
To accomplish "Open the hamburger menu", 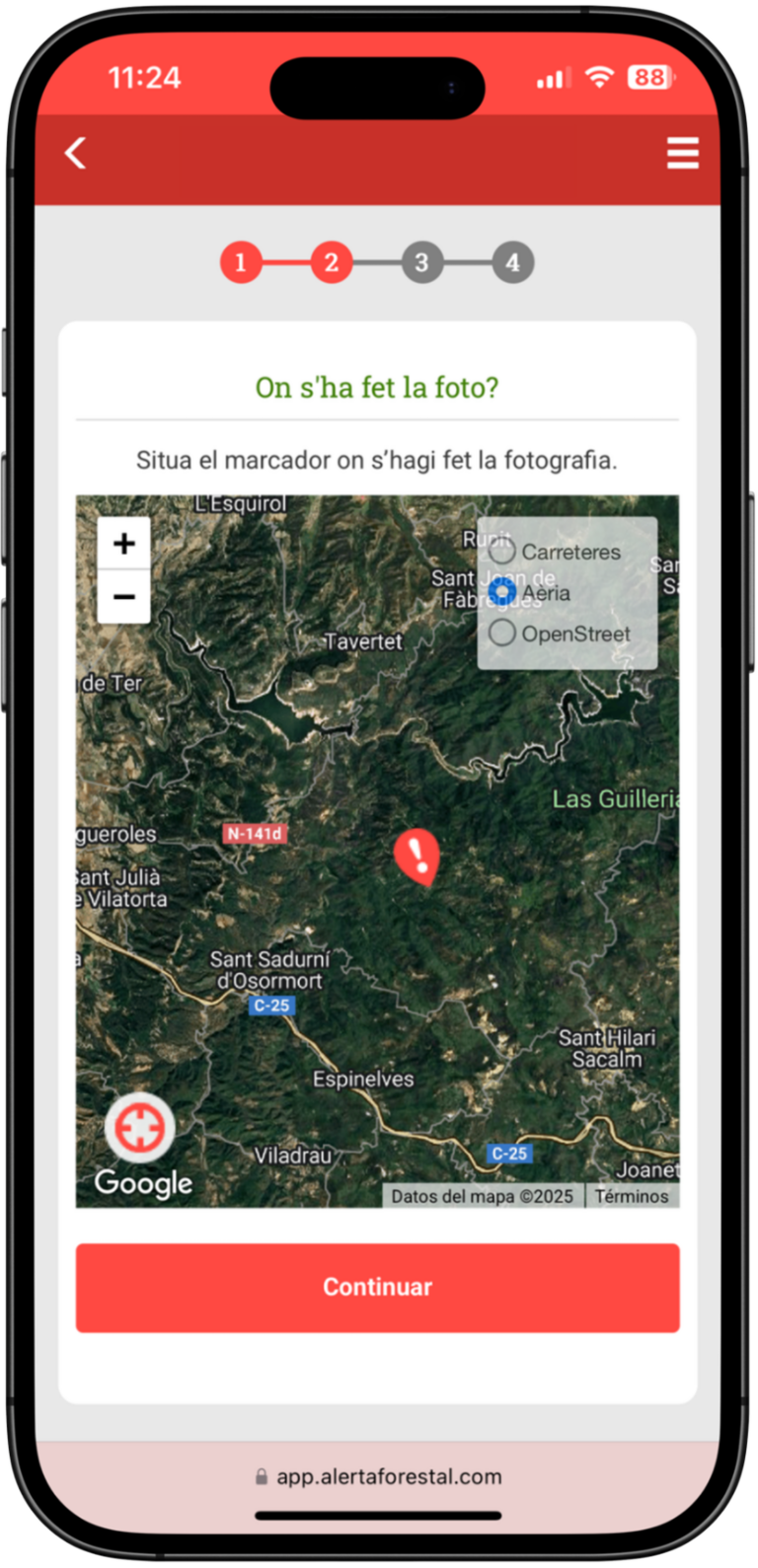I will pos(682,153).
